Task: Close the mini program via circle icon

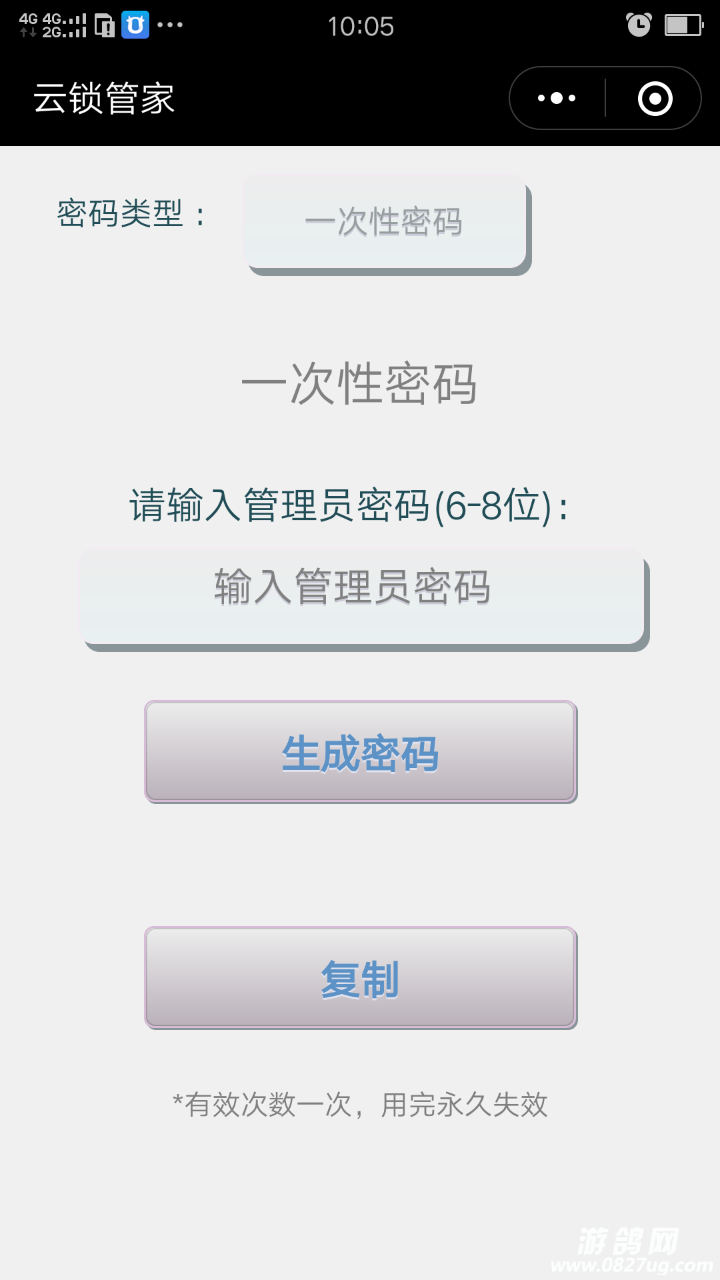Action: (655, 98)
